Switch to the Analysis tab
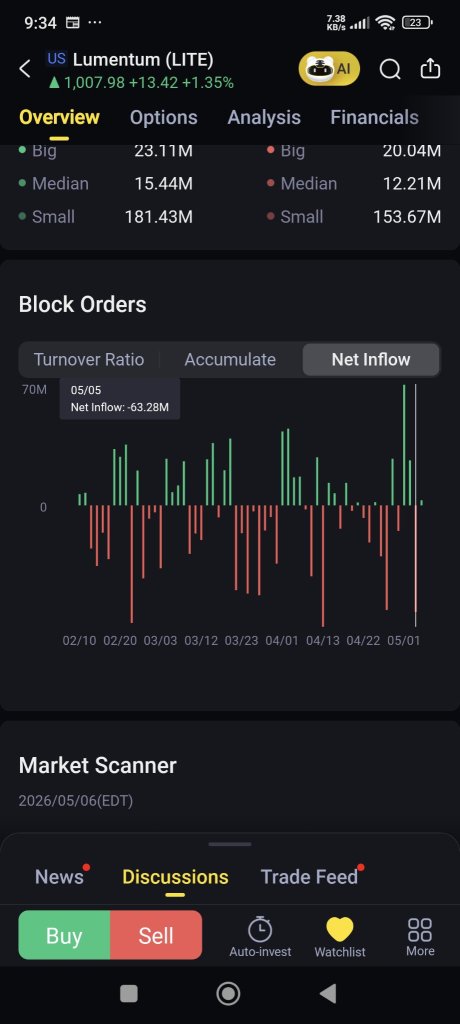460x1024 pixels. point(264,118)
